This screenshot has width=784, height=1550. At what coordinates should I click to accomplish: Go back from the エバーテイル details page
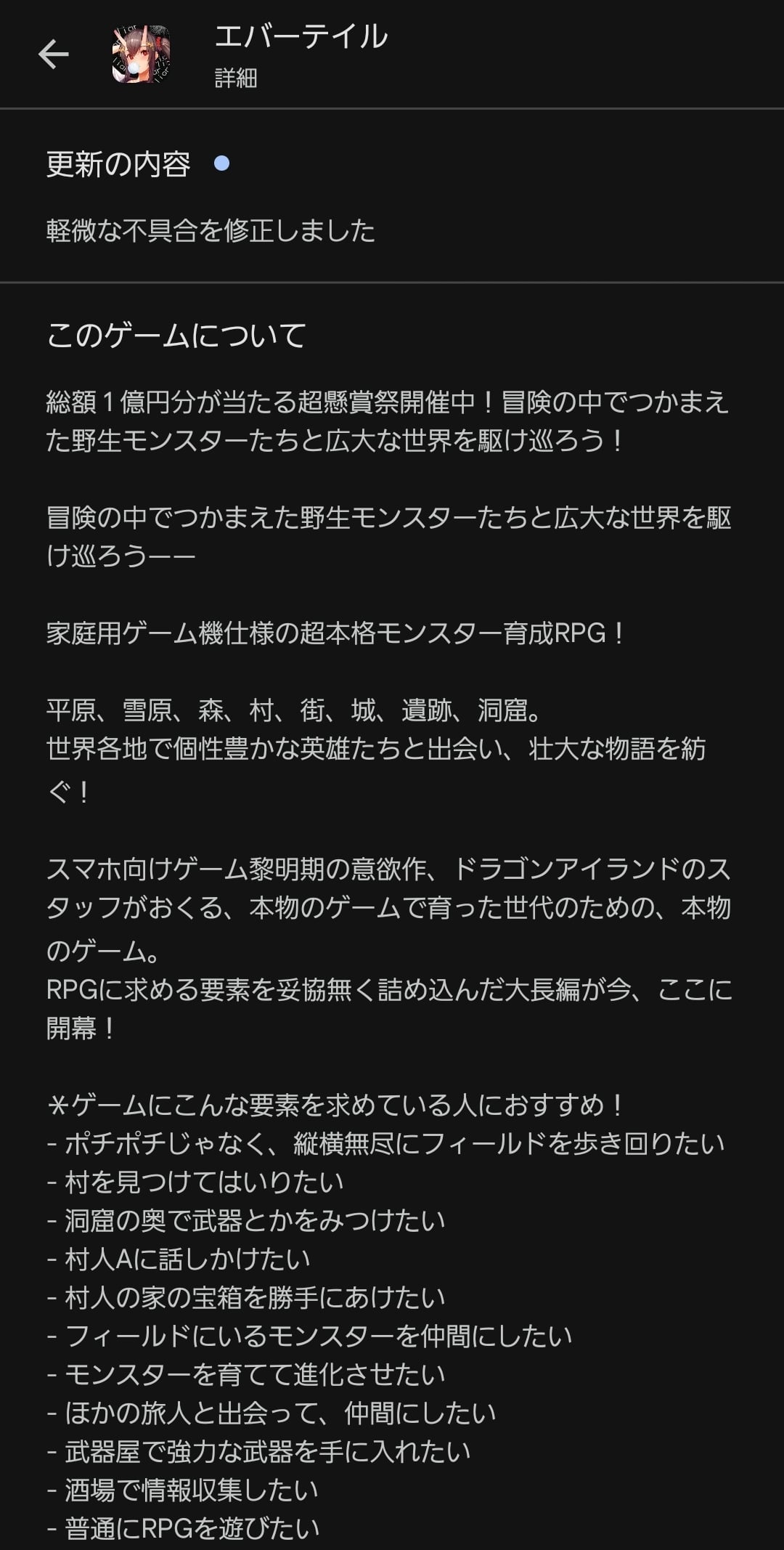pos(54,54)
